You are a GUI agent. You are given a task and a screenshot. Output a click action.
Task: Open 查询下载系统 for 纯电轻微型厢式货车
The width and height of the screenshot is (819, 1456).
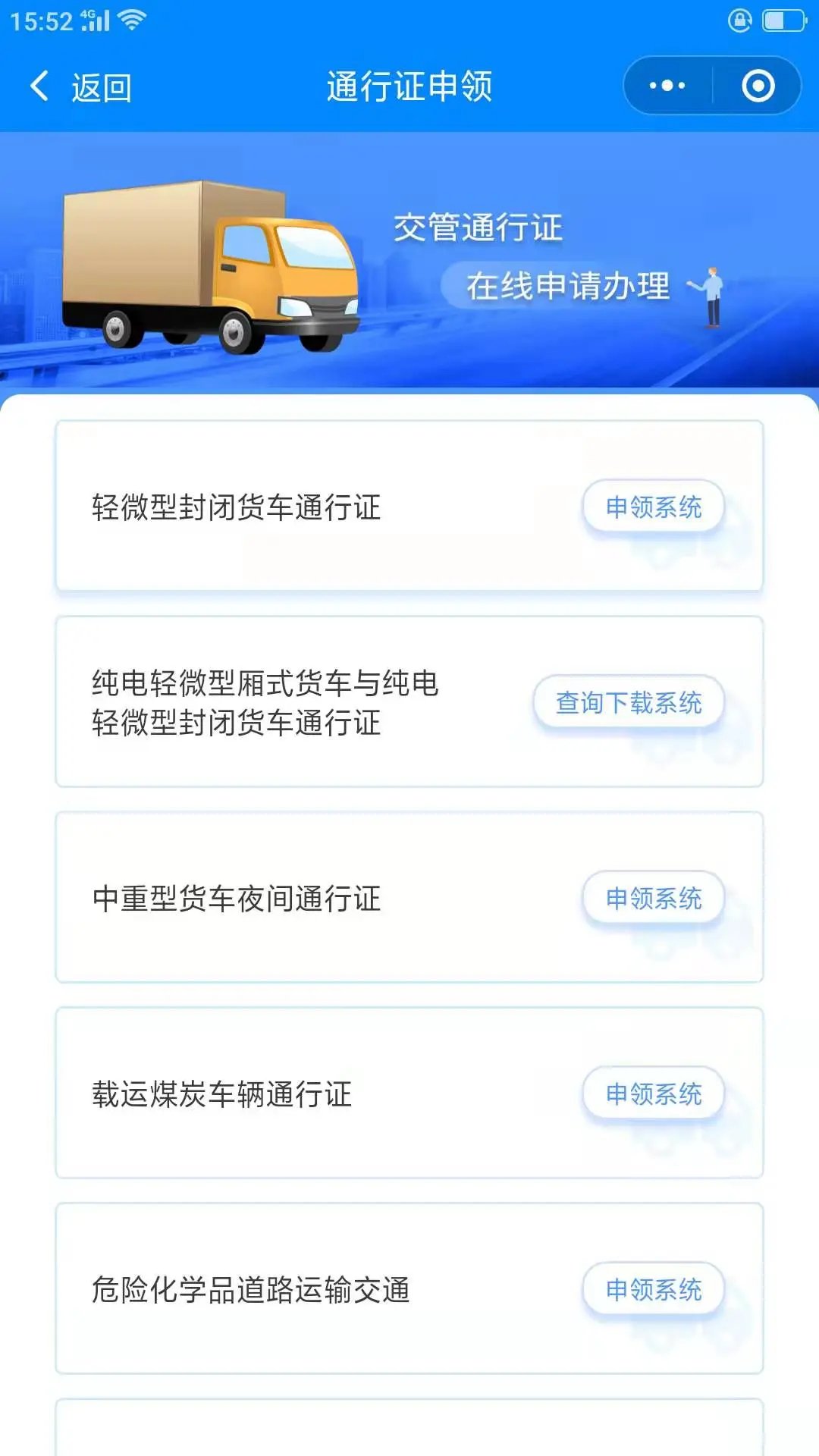629,702
